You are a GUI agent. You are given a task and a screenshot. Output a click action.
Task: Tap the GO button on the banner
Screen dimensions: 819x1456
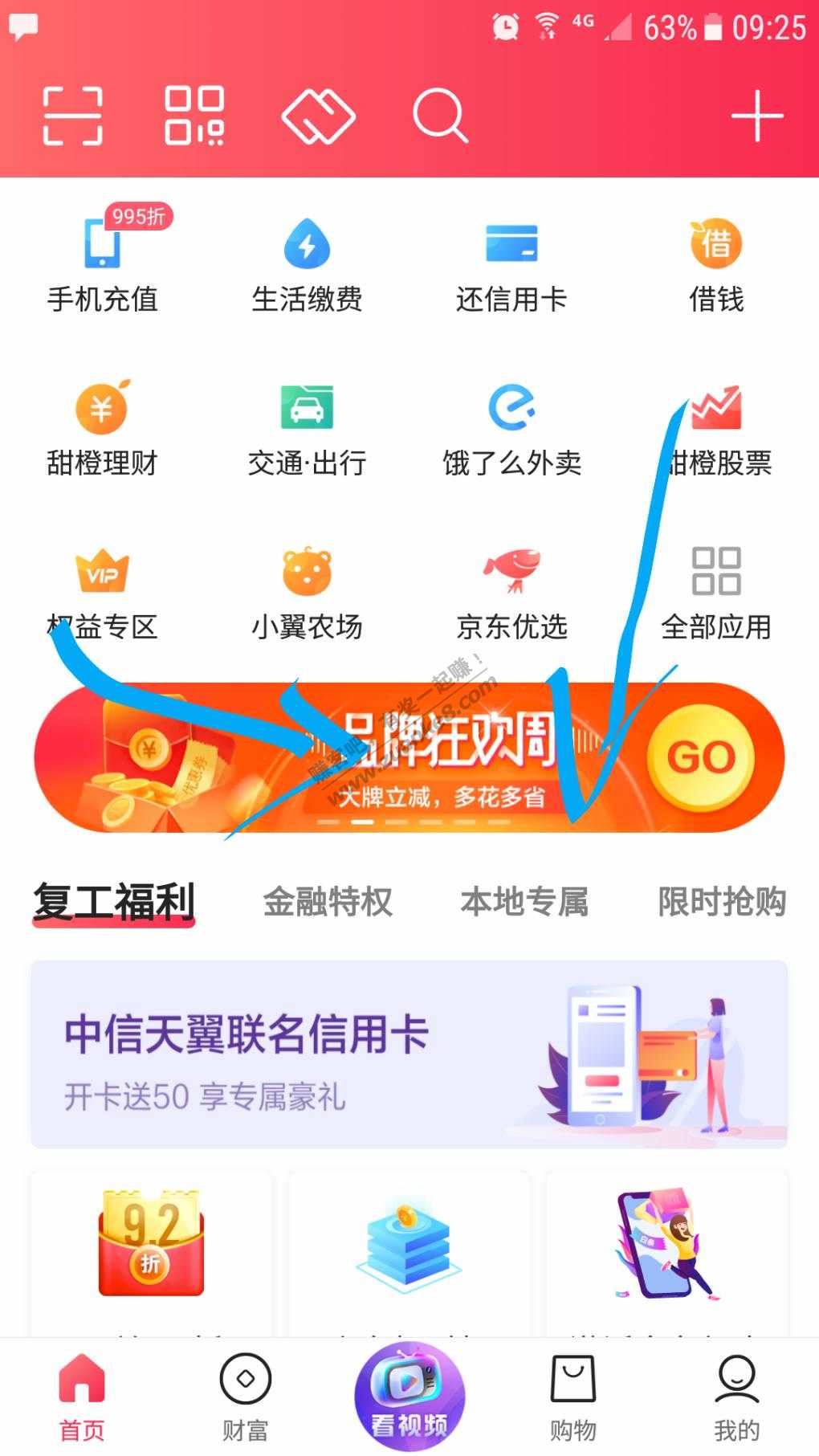coord(701,757)
